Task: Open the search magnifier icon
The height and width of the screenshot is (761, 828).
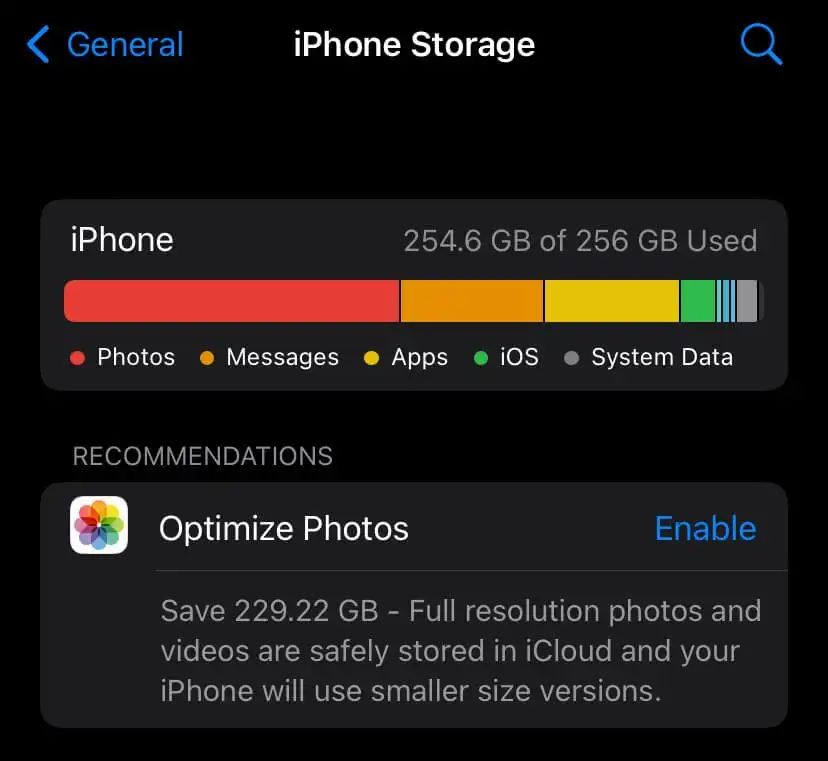Action: (x=760, y=45)
